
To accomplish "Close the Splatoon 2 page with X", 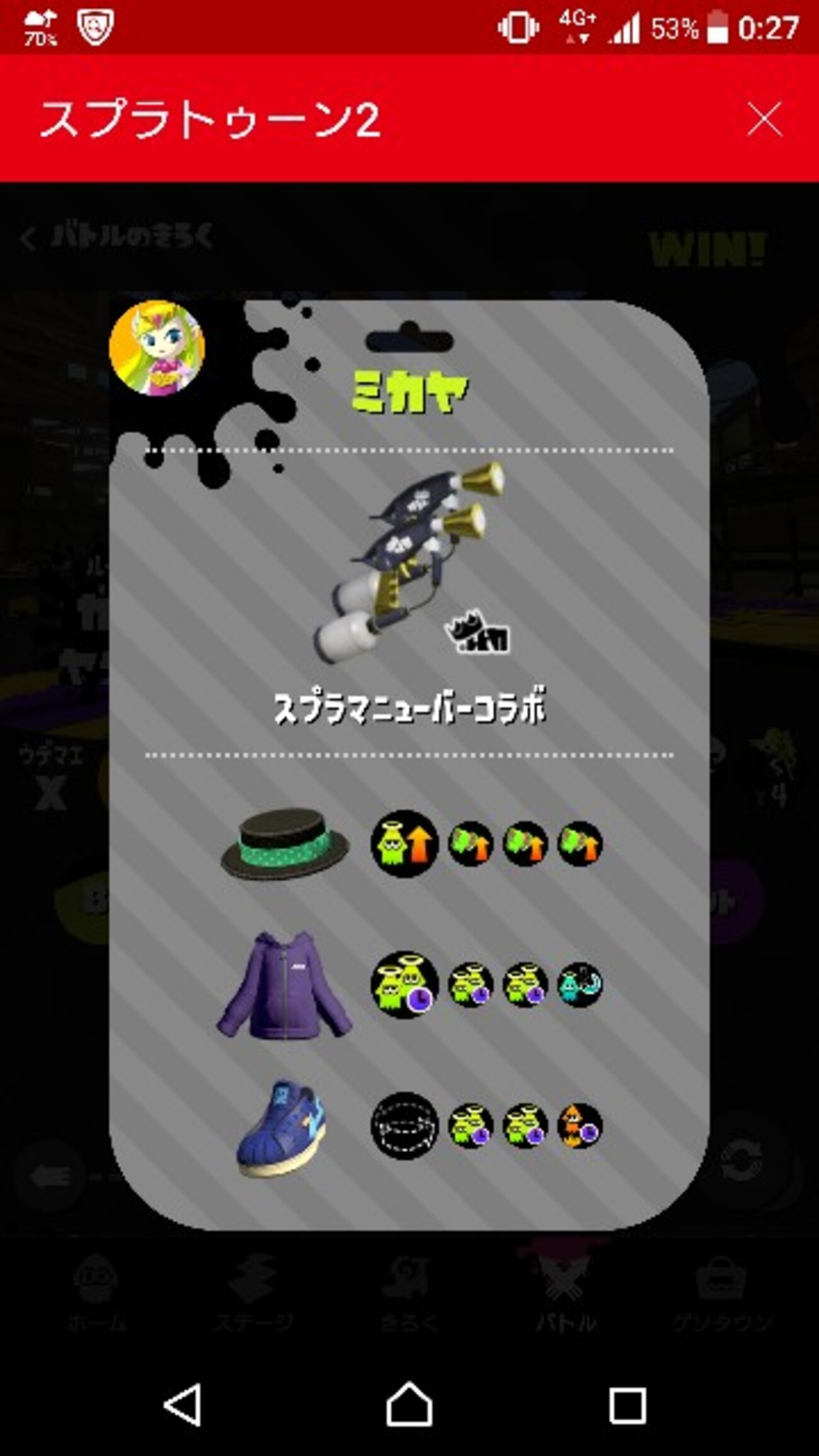I will point(765,118).
